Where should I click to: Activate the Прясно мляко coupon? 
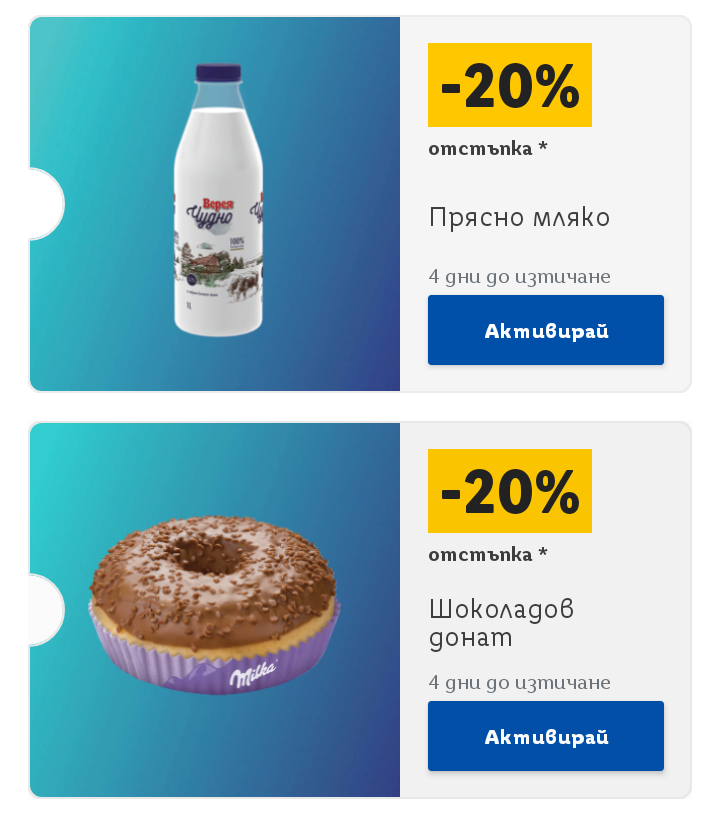click(545, 330)
